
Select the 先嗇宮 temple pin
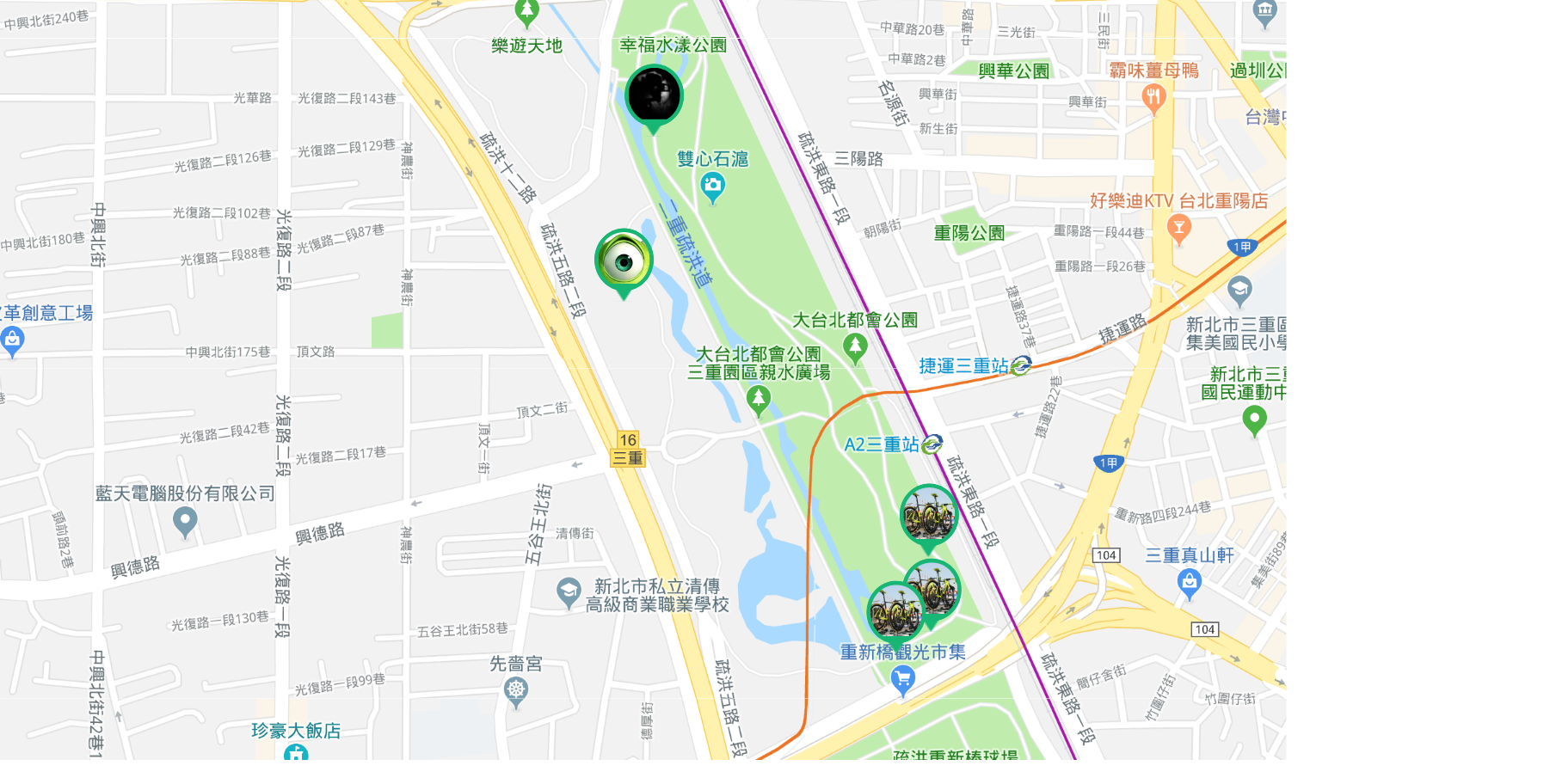click(x=516, y=689)
